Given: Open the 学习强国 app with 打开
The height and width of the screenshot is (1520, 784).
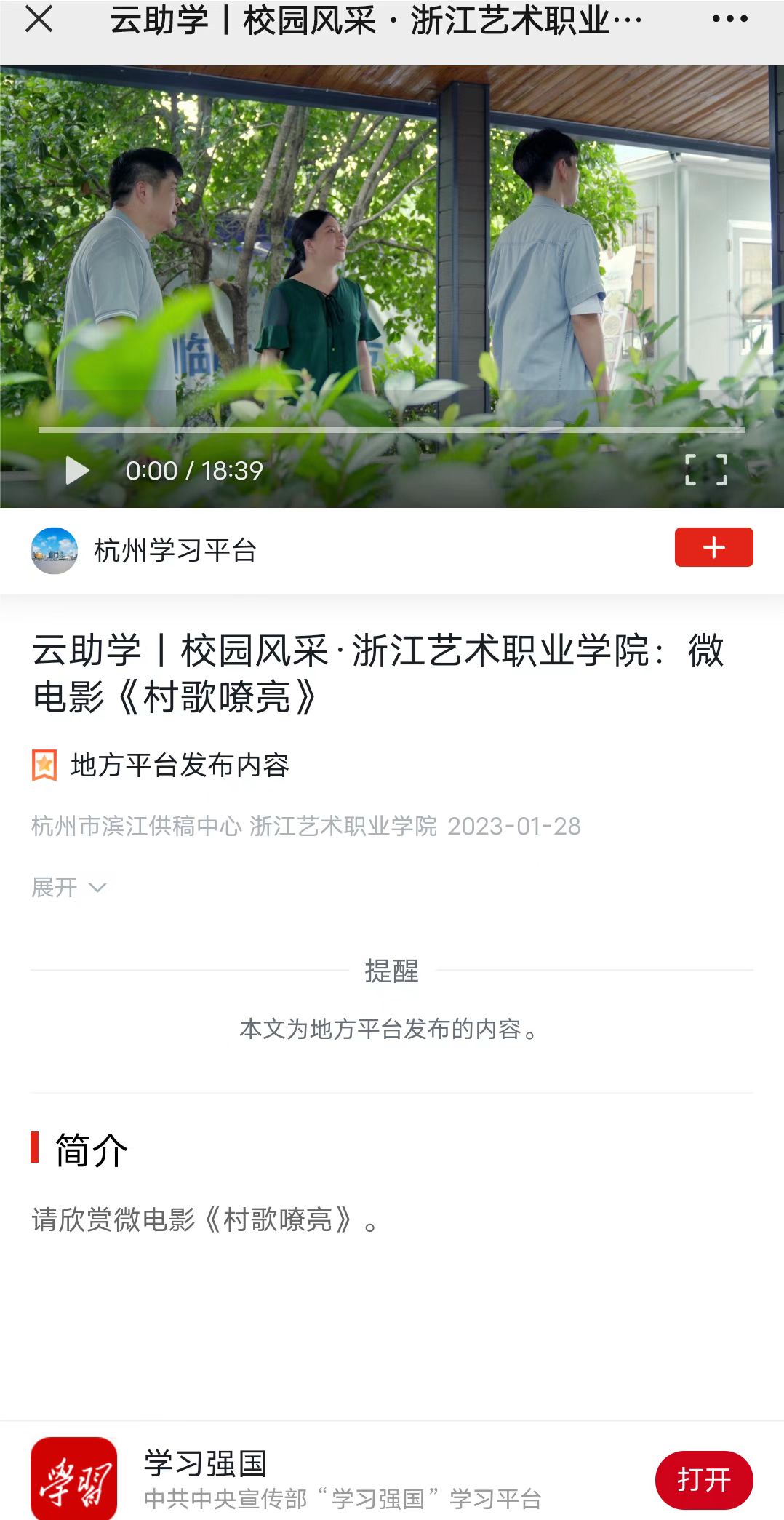Looking at the screenshot, I should [x=703, y=1479].
